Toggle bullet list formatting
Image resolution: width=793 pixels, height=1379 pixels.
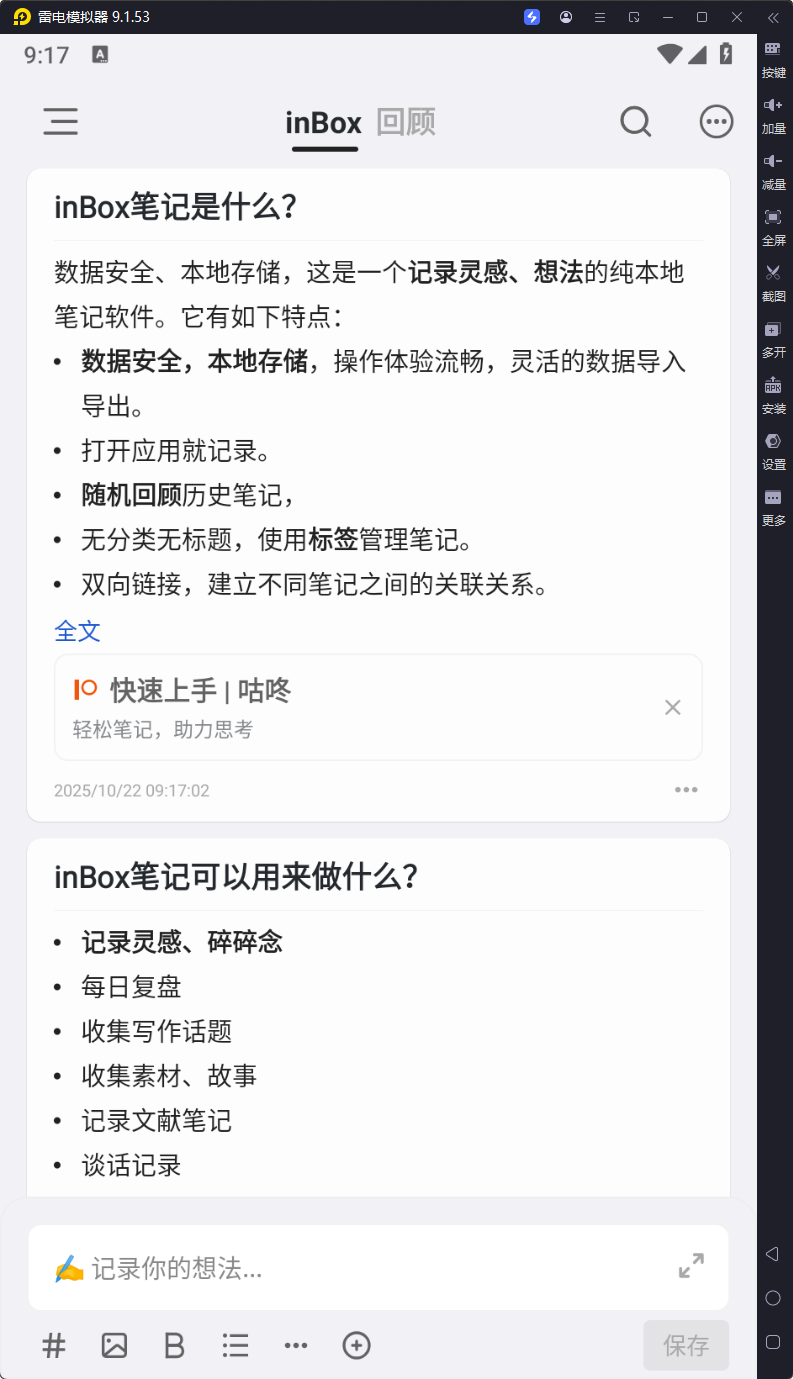235,1345
